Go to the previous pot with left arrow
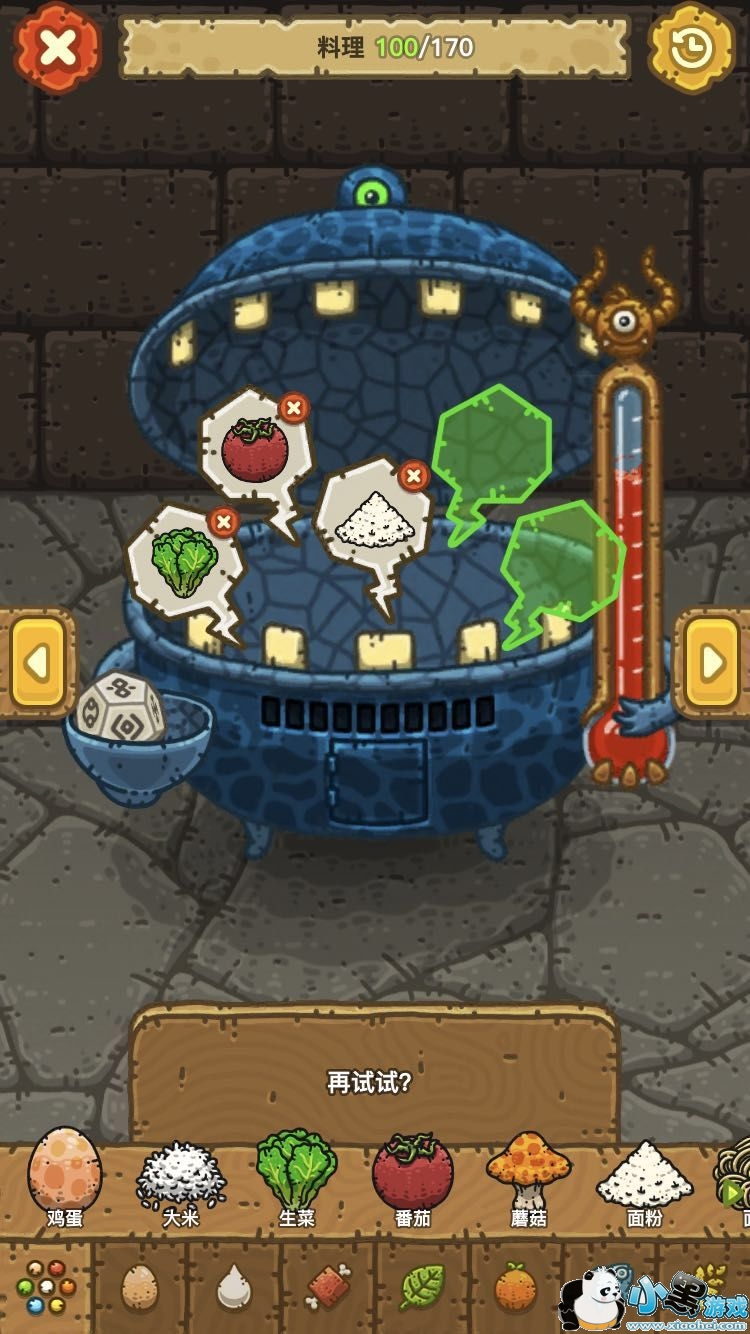Screen dimensions: 750x1334 coord(38,662)
